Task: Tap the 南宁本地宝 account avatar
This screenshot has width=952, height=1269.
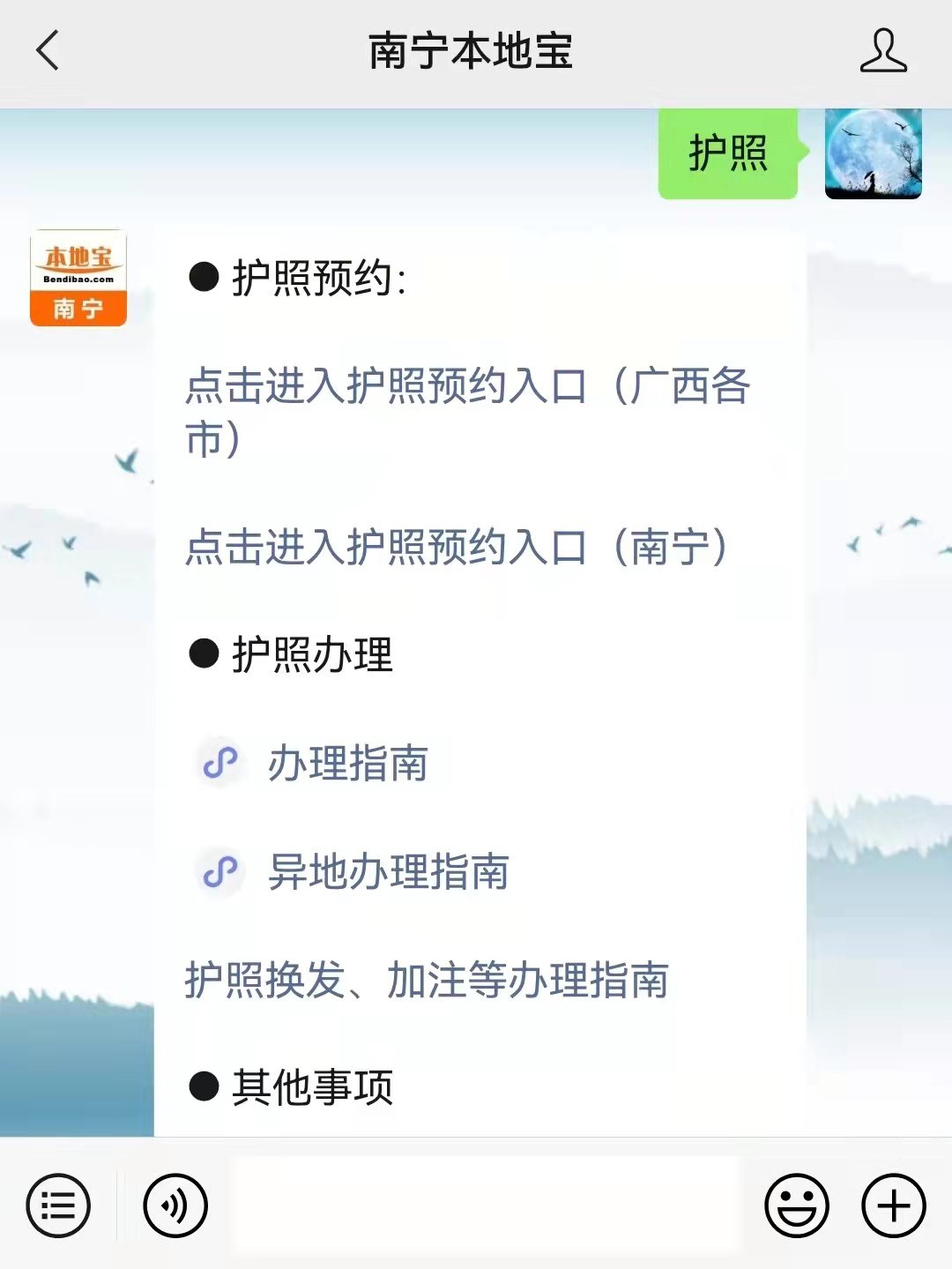Action: pos(78,278)
